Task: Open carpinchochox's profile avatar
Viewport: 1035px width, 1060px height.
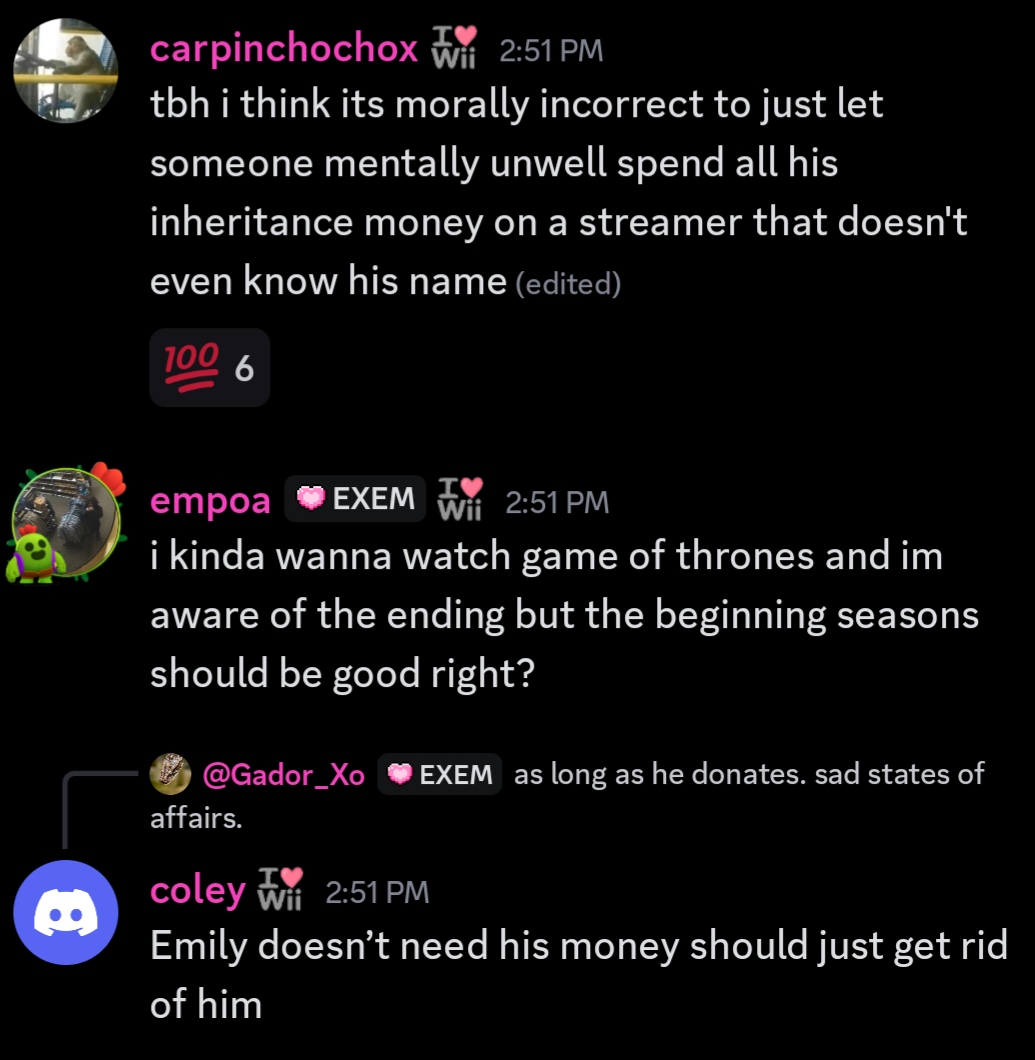Action: (66, 70)
